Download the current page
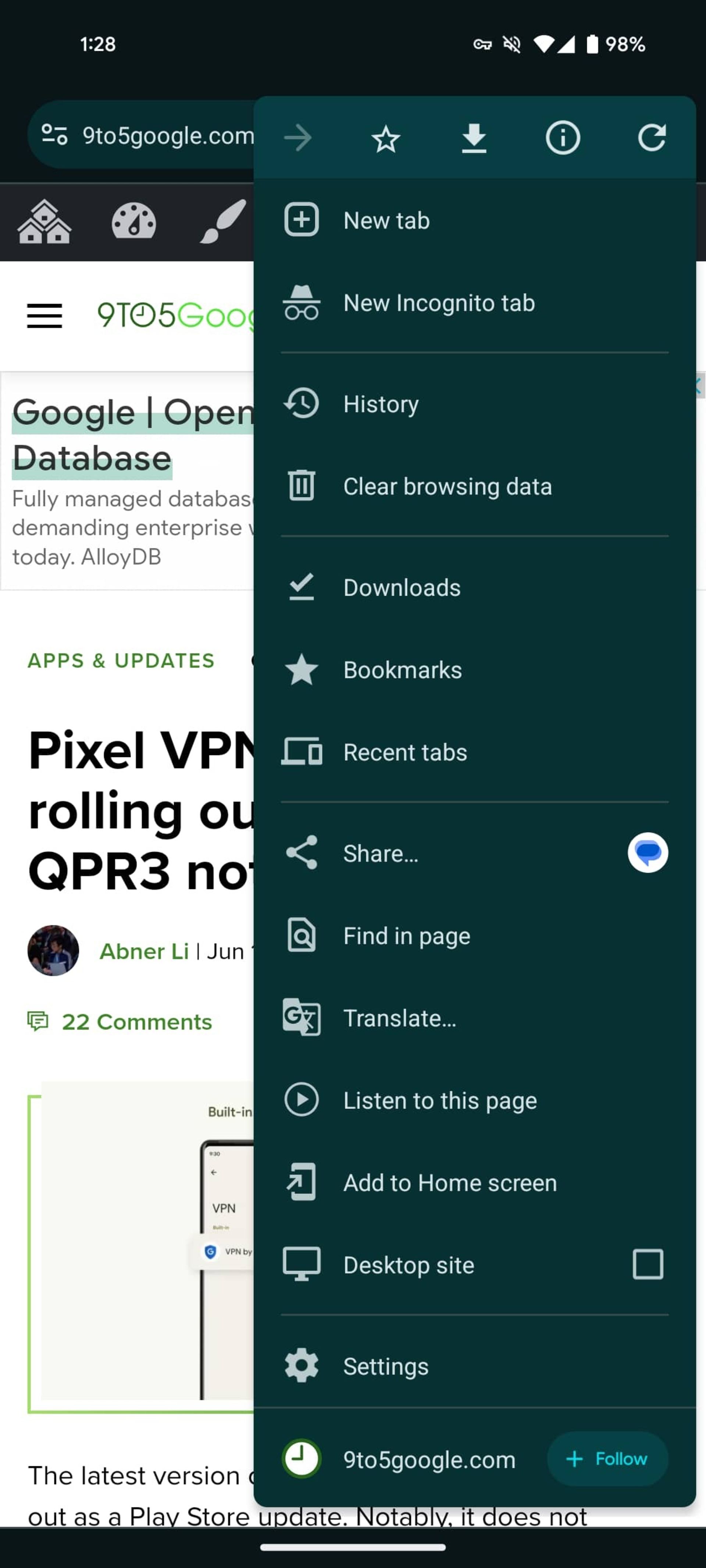The height and width of the screenshot is (1568, 706). [x=474, y=138]
